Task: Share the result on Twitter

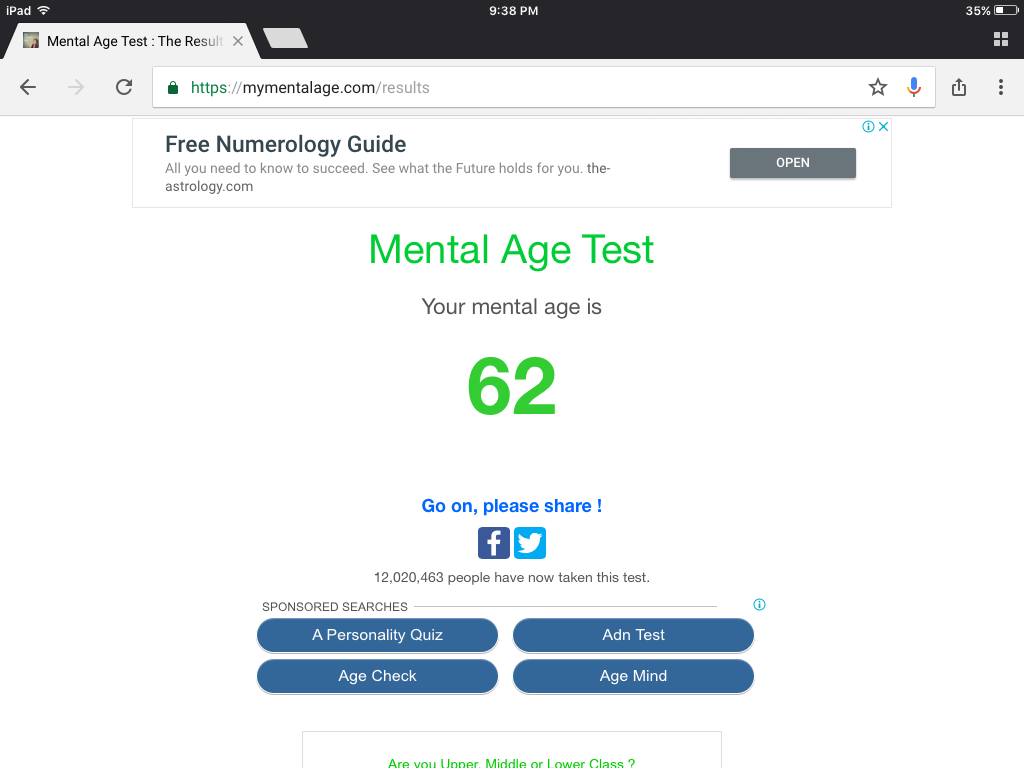Action: 530,543
